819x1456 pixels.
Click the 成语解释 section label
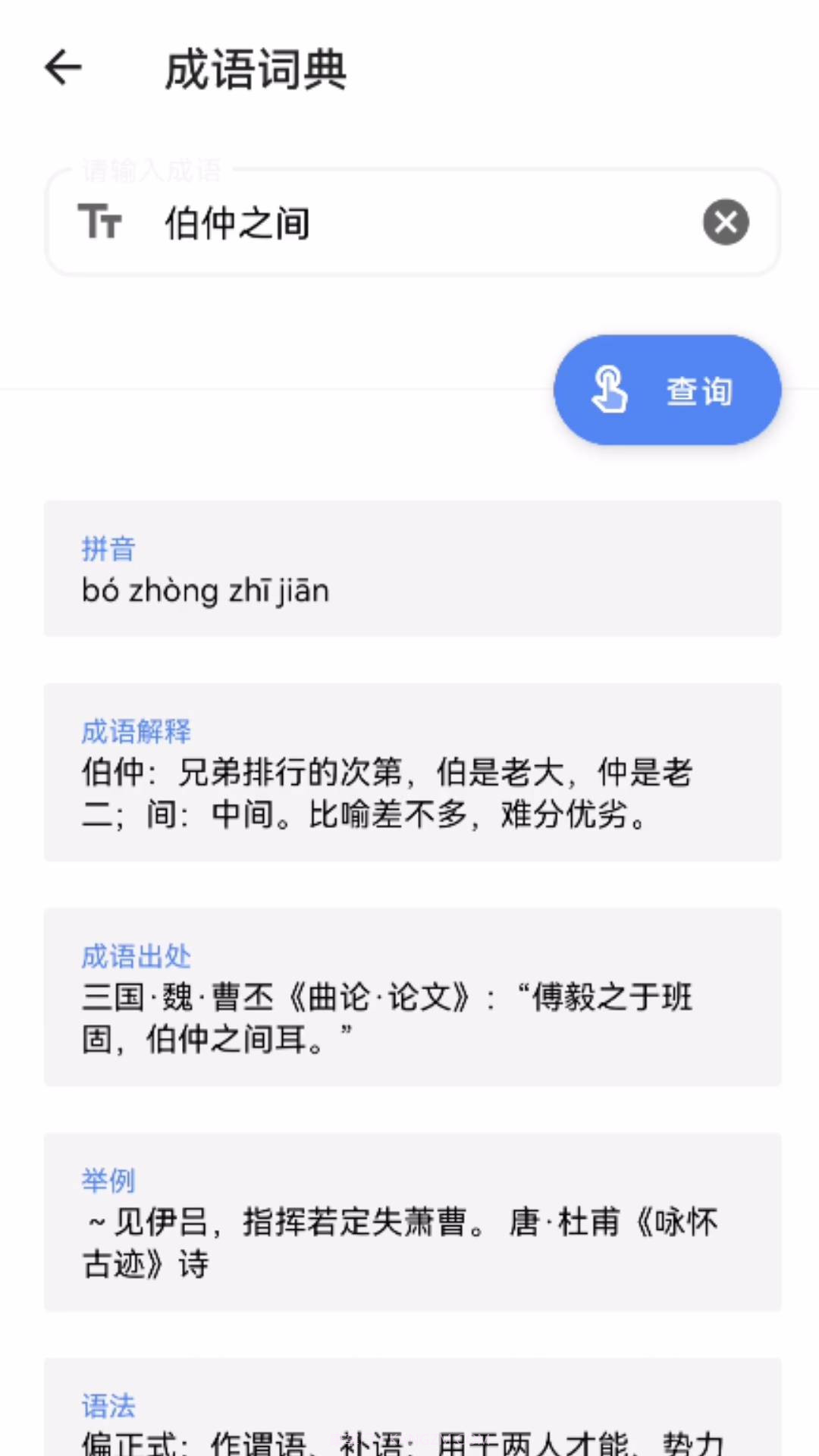(x=136, y=730)
